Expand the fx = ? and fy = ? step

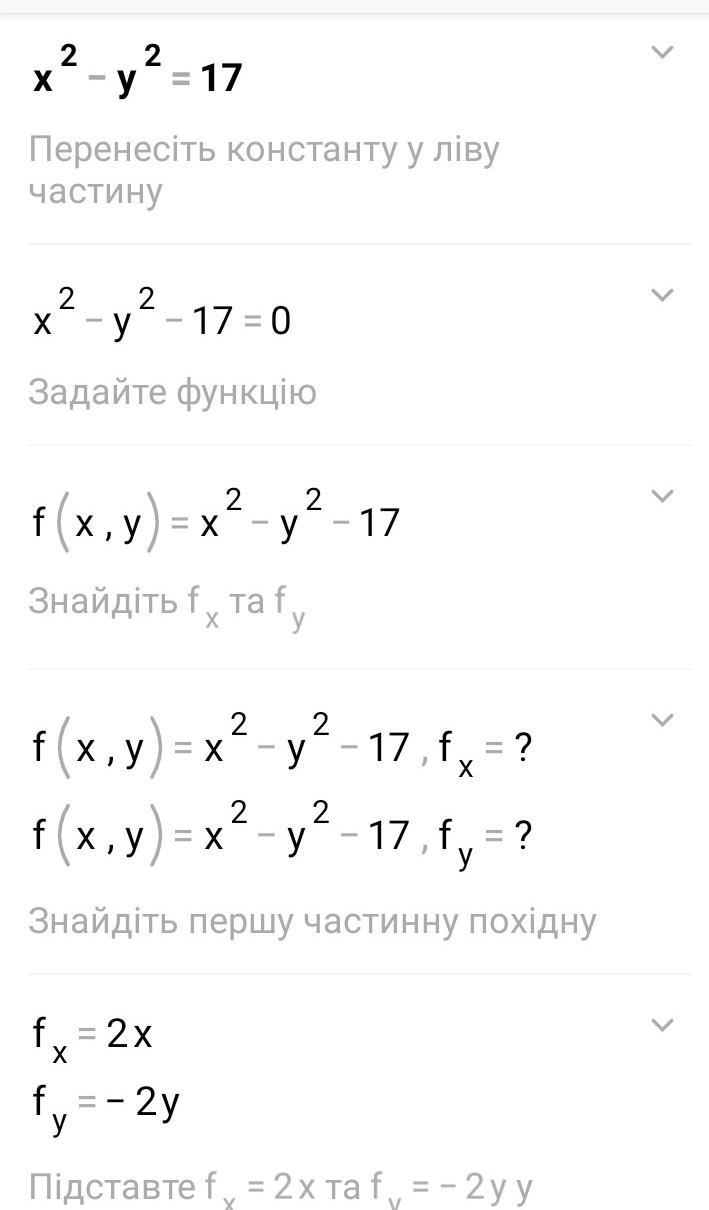[662, 719]
